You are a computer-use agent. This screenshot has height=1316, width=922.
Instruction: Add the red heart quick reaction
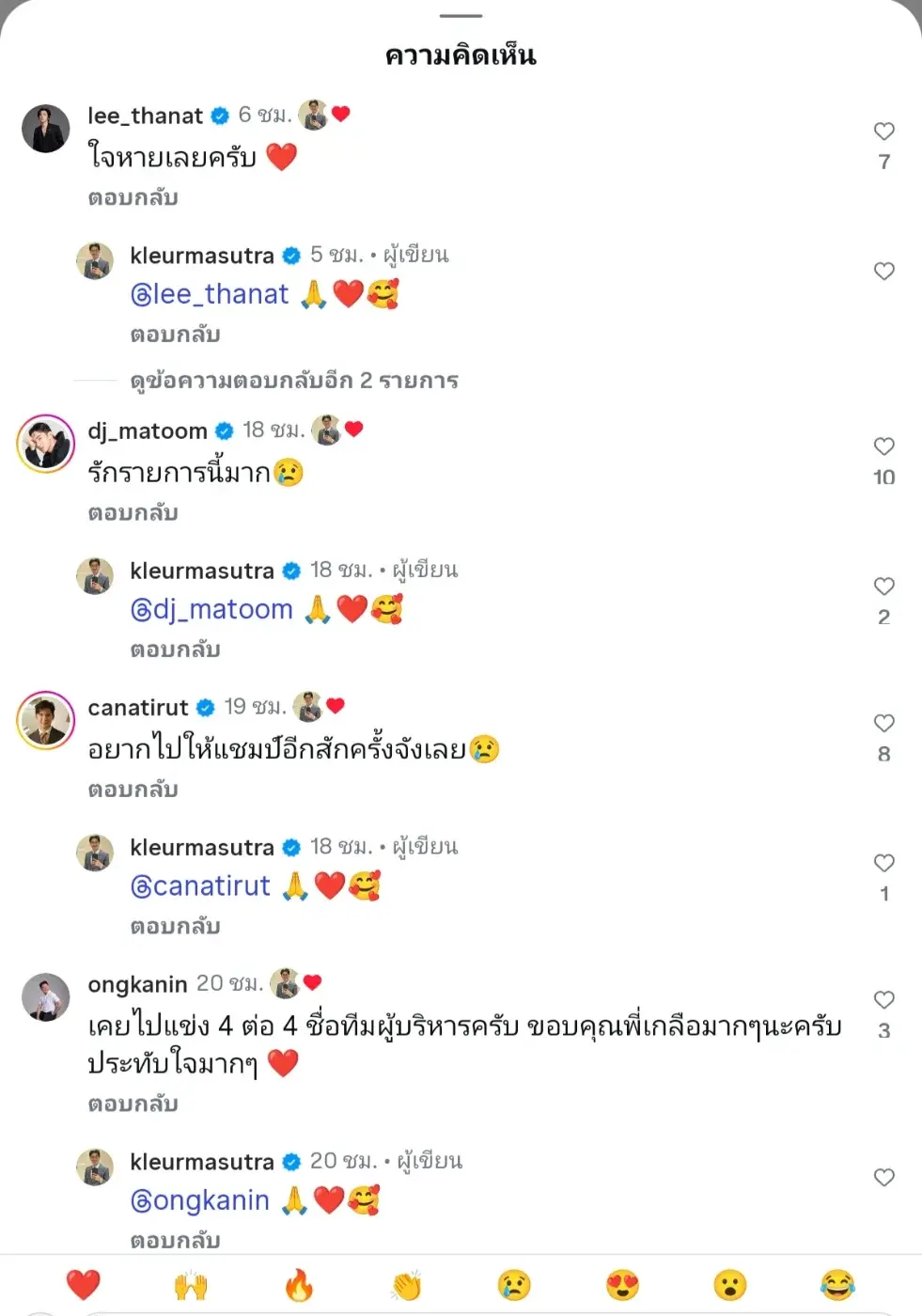83,1284
